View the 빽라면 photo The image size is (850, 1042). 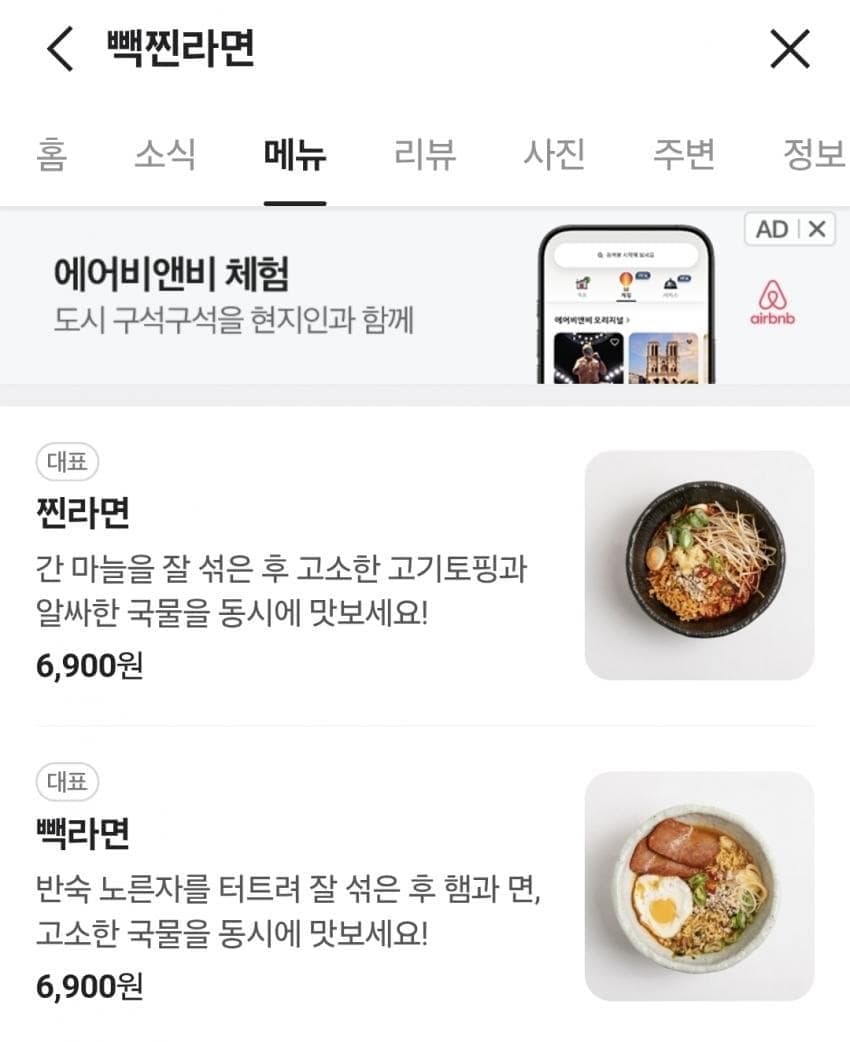(x=699, y=886)
